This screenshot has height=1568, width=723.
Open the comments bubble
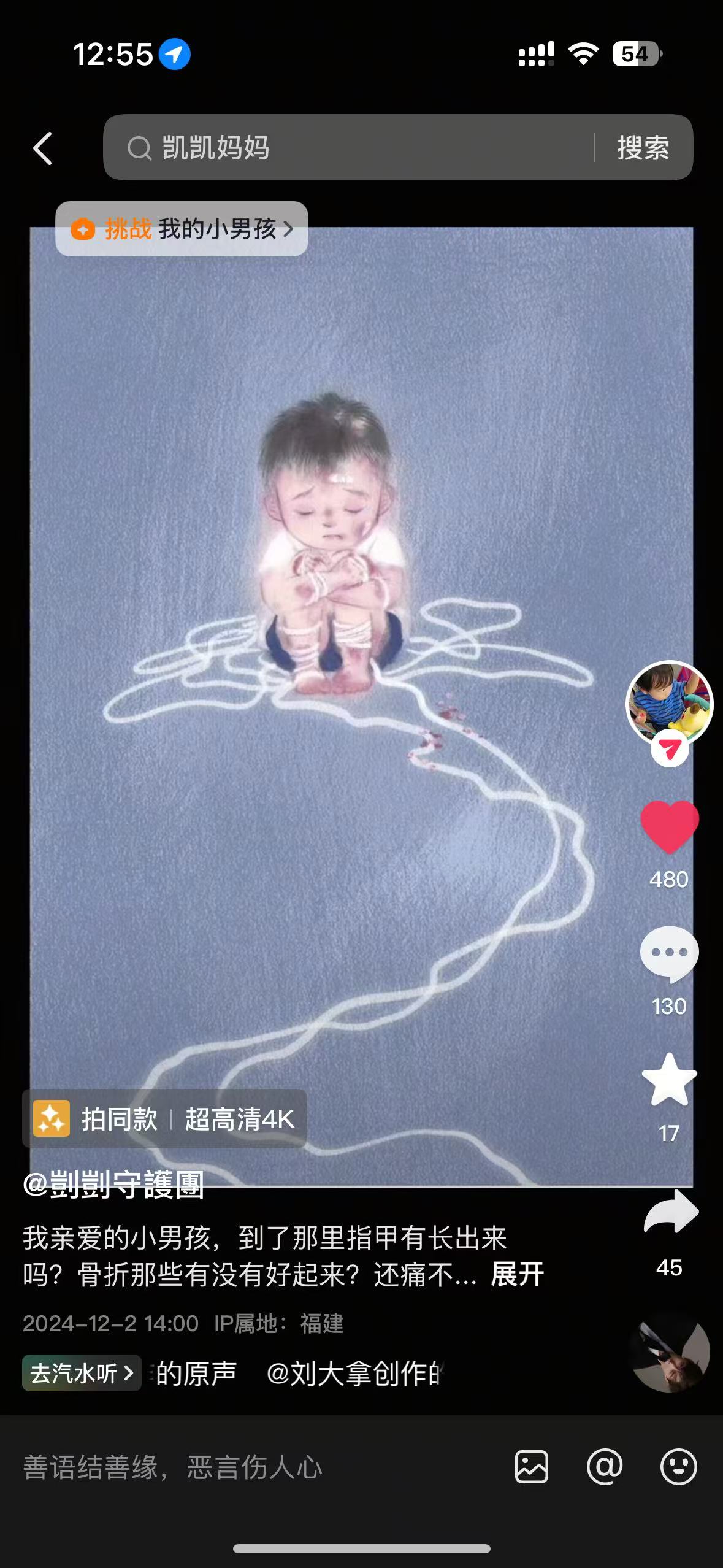tap(669, 954)
